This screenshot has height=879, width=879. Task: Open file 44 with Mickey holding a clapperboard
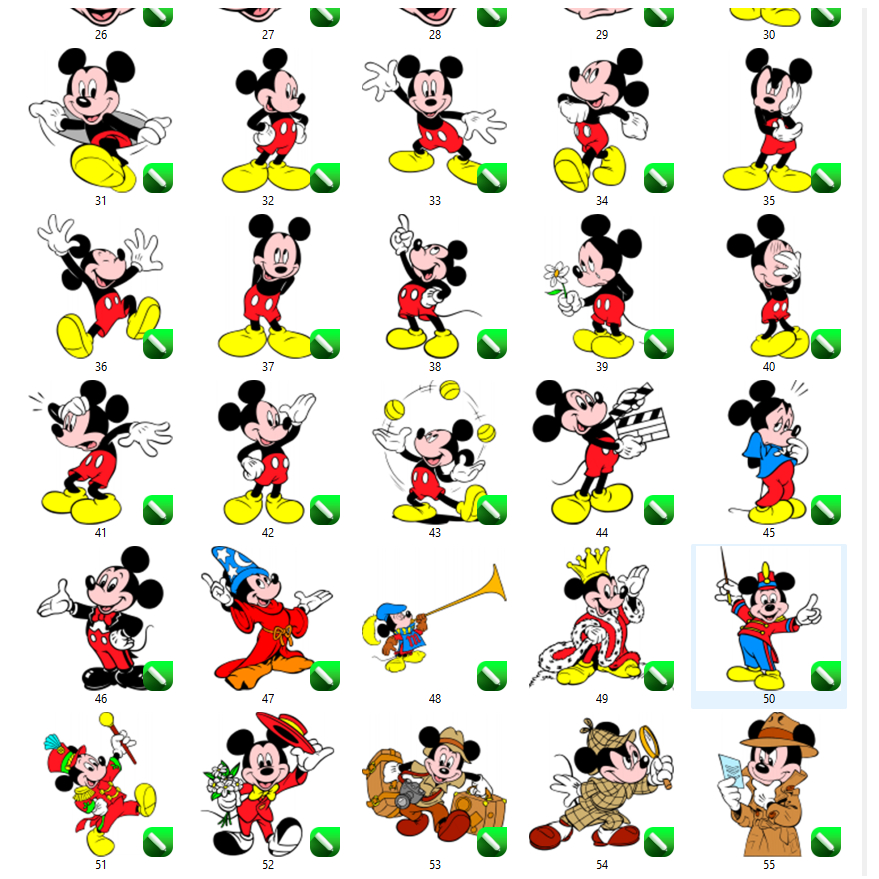point(600,452)
